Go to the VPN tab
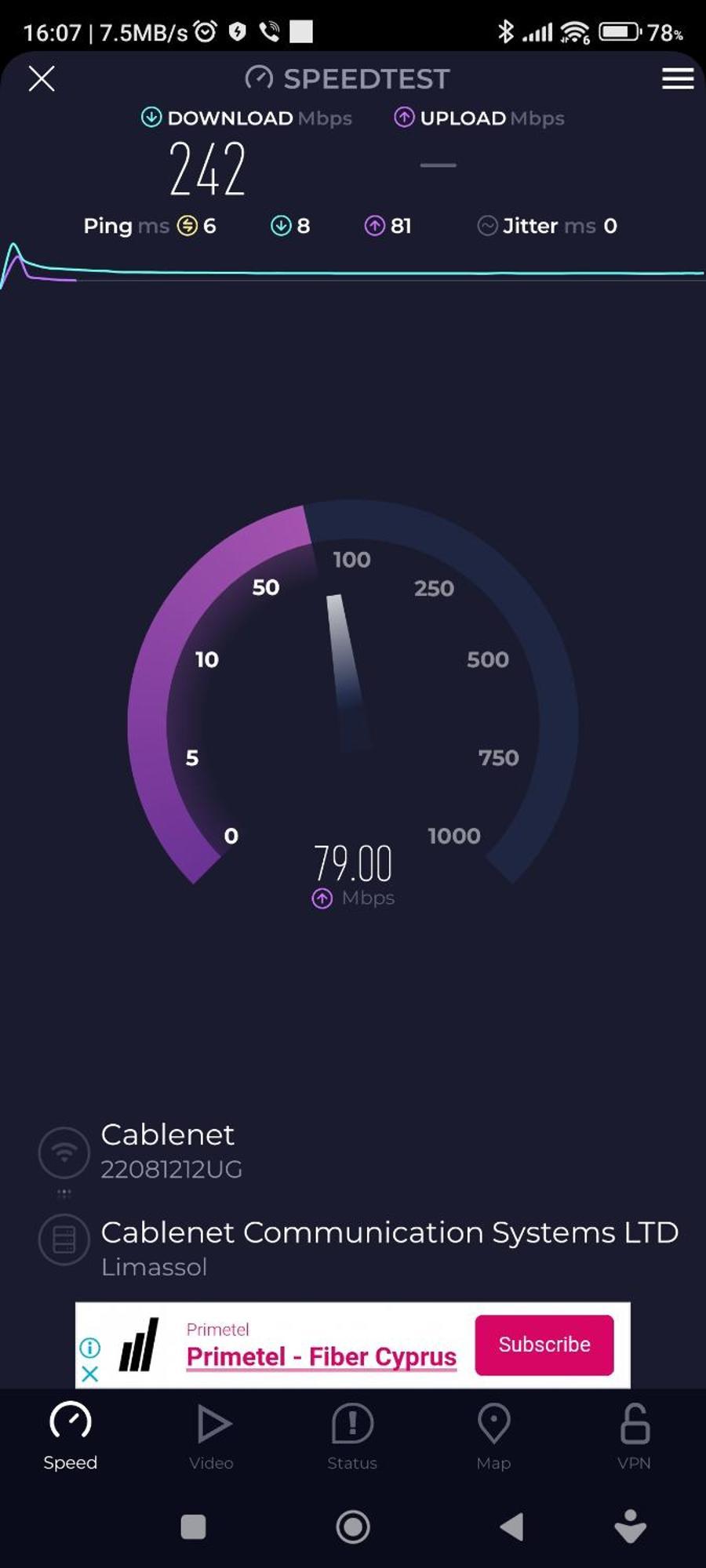The width and height of the screenshot is (706, 1568). [x=634, y=1436]
